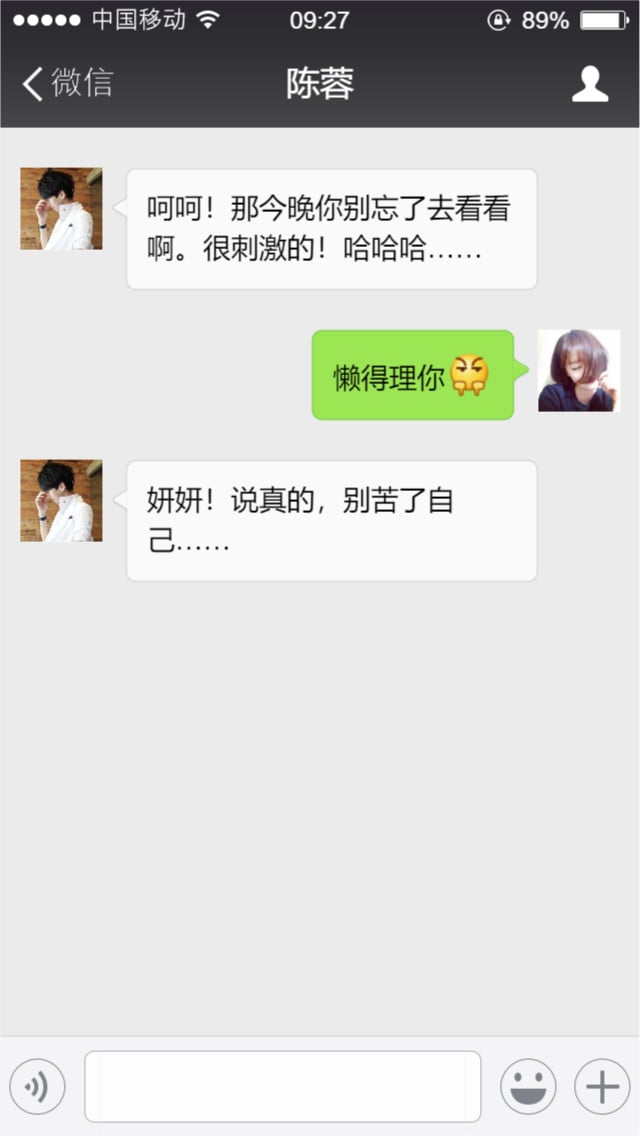Focus the message text field
Screen dimensions: 640x1136
282,1086
